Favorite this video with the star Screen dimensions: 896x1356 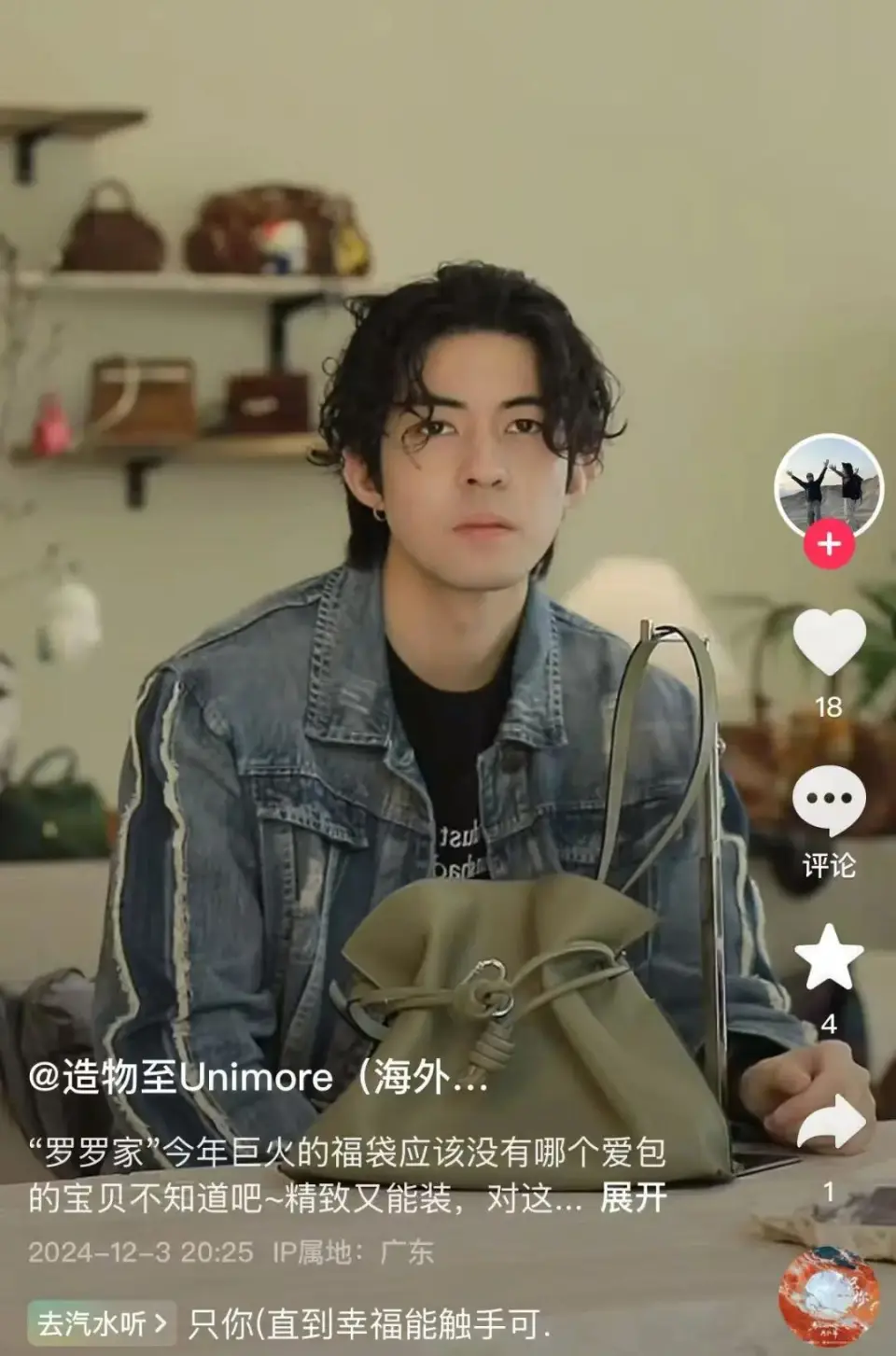coord(829,958)
